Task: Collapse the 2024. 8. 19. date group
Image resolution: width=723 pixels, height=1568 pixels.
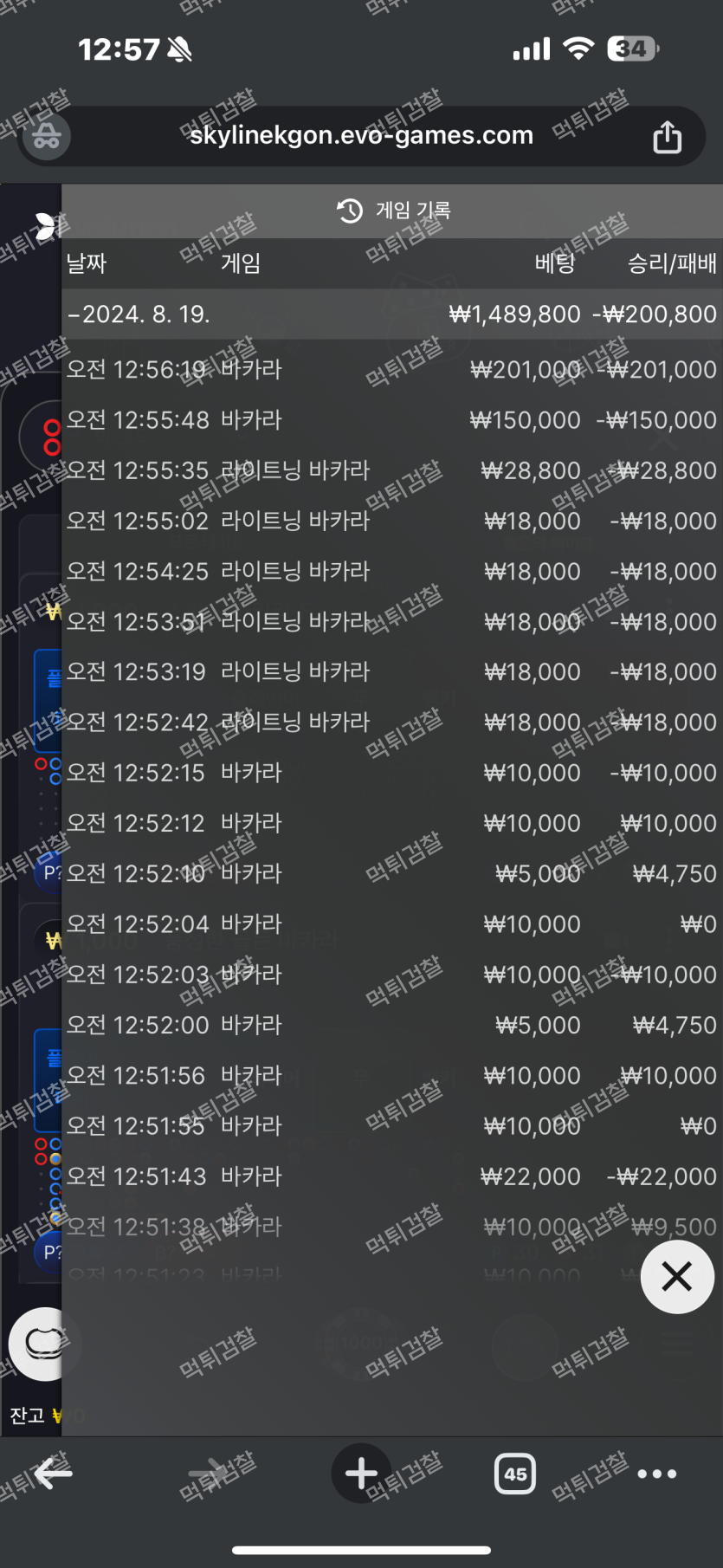Action: coord(139,314)
